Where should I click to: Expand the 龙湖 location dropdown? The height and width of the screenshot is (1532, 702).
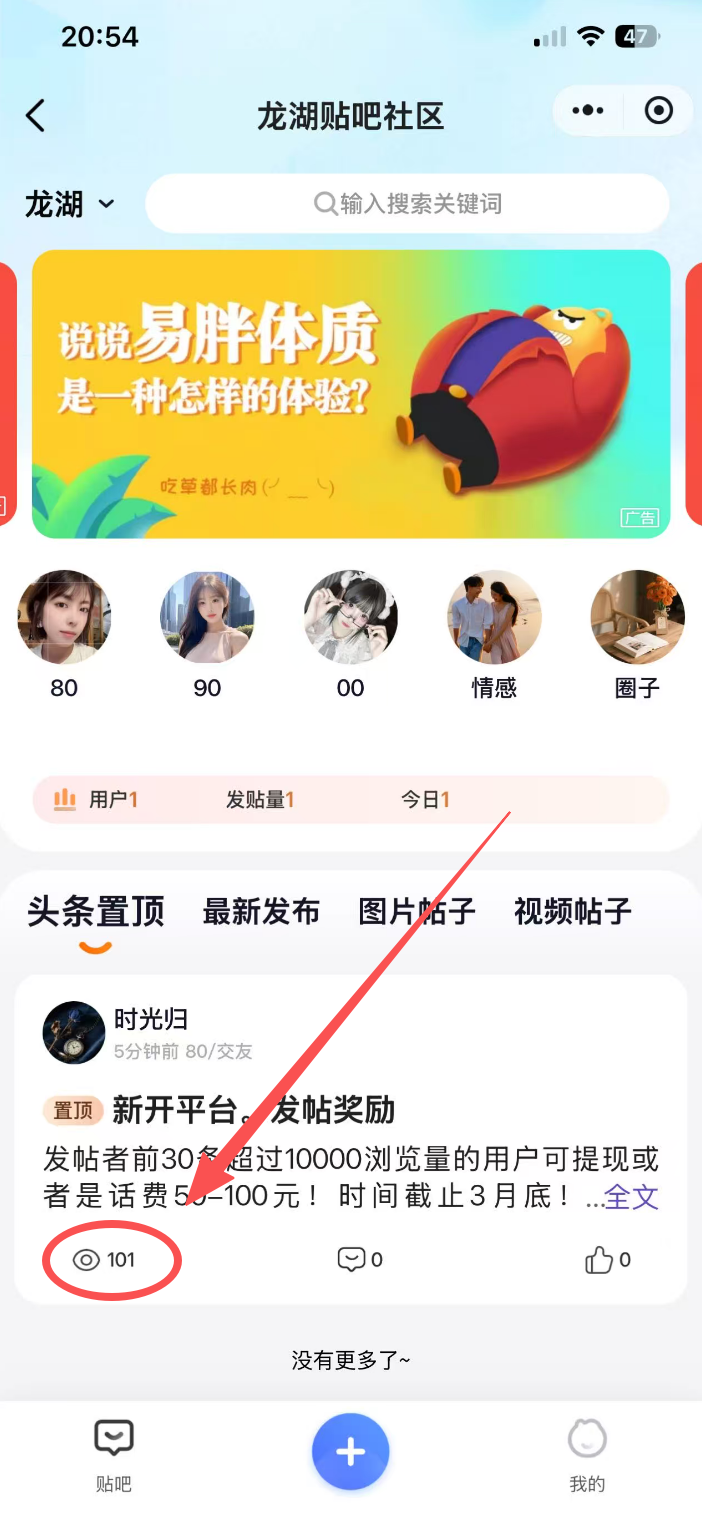click(70, 204)
